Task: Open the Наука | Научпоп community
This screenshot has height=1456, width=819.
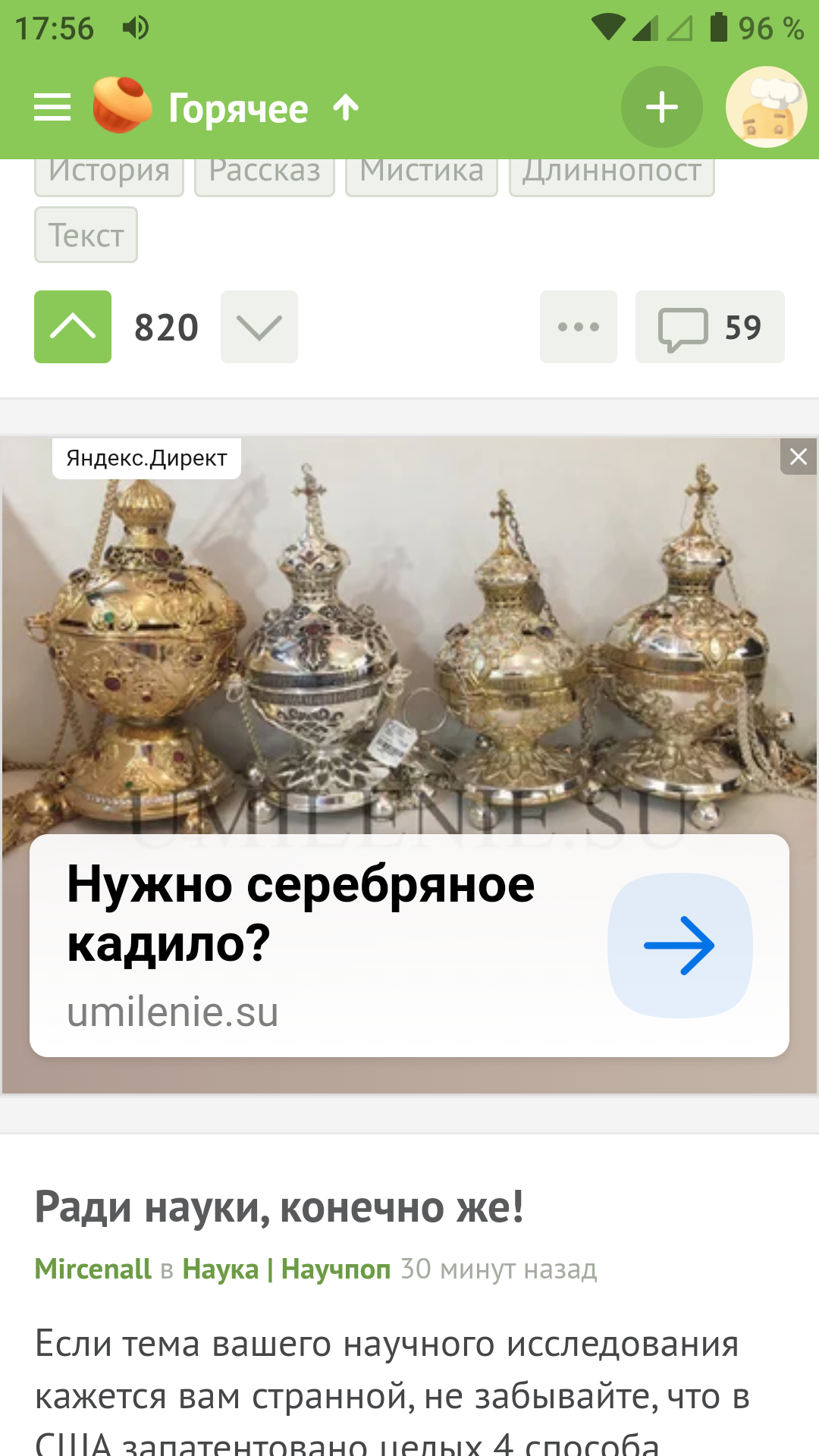Action: pyautogui.click(x=287, y=1269)
